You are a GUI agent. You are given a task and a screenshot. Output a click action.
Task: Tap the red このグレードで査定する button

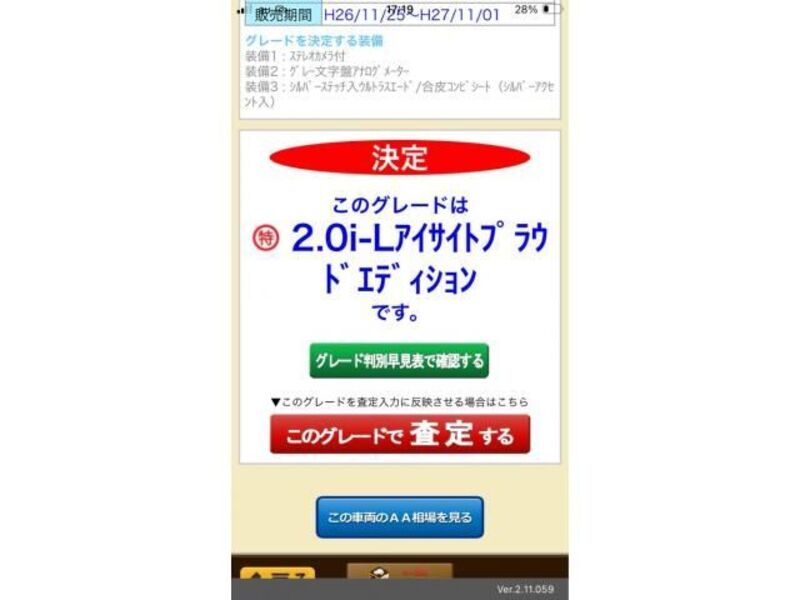[x=399, y=435]
